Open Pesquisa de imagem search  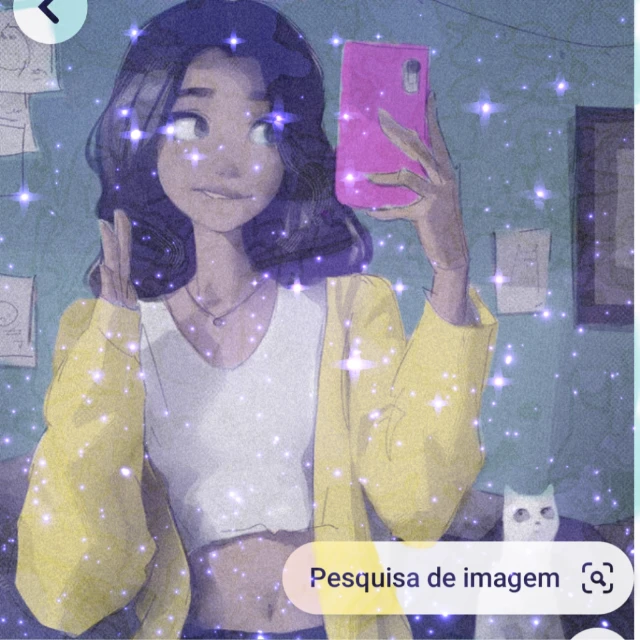458,578
